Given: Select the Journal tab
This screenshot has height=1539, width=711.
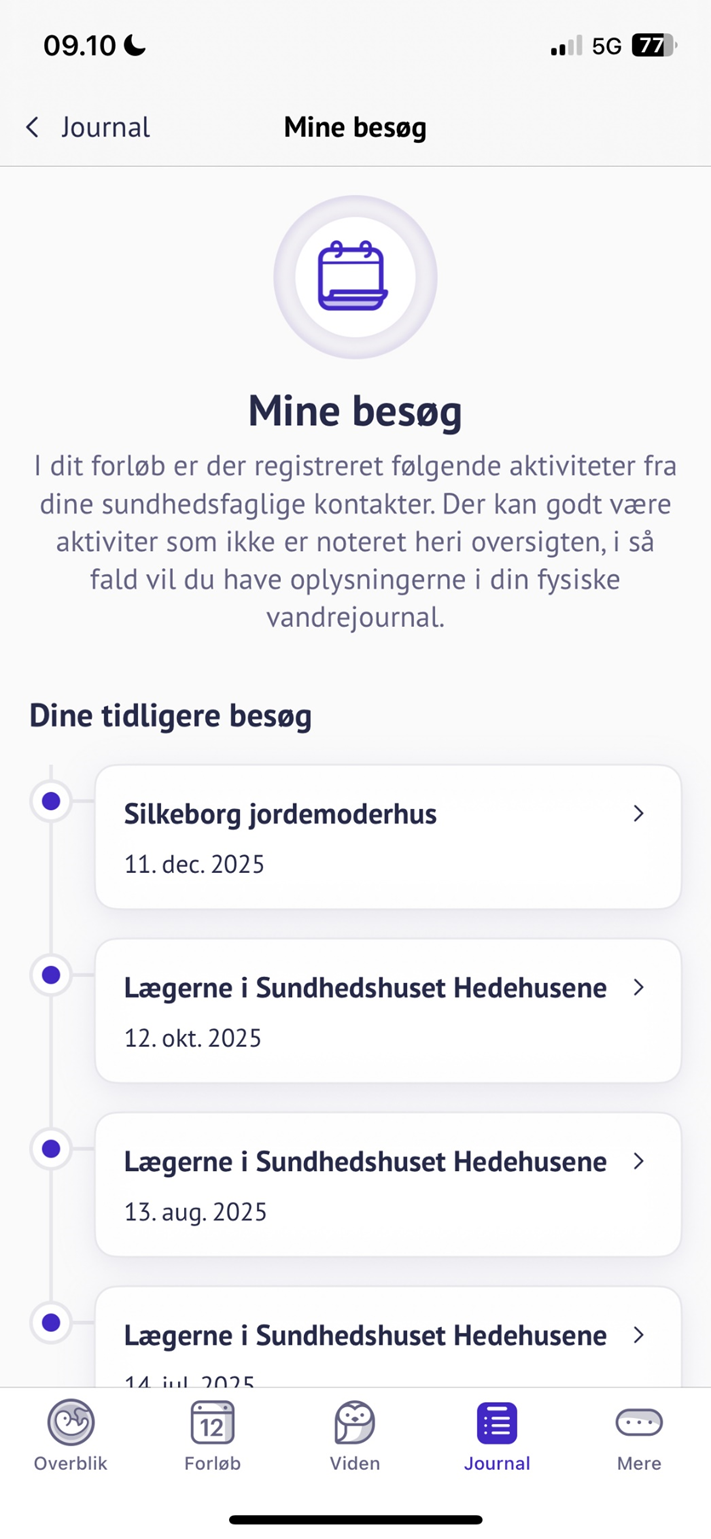Looking at the screenshot, I should (497, 1436).
